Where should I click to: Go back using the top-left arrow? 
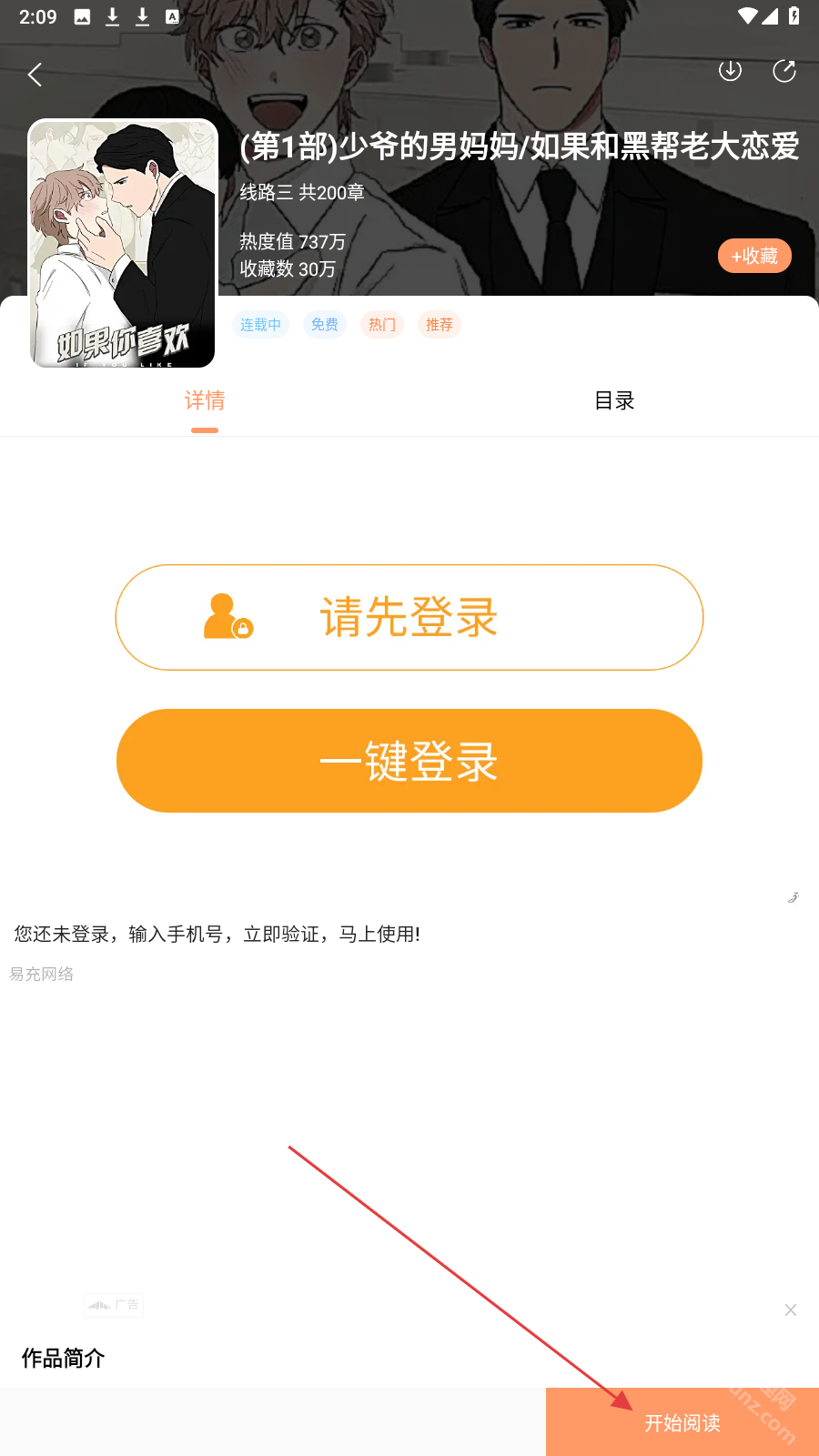click(35, 75)
